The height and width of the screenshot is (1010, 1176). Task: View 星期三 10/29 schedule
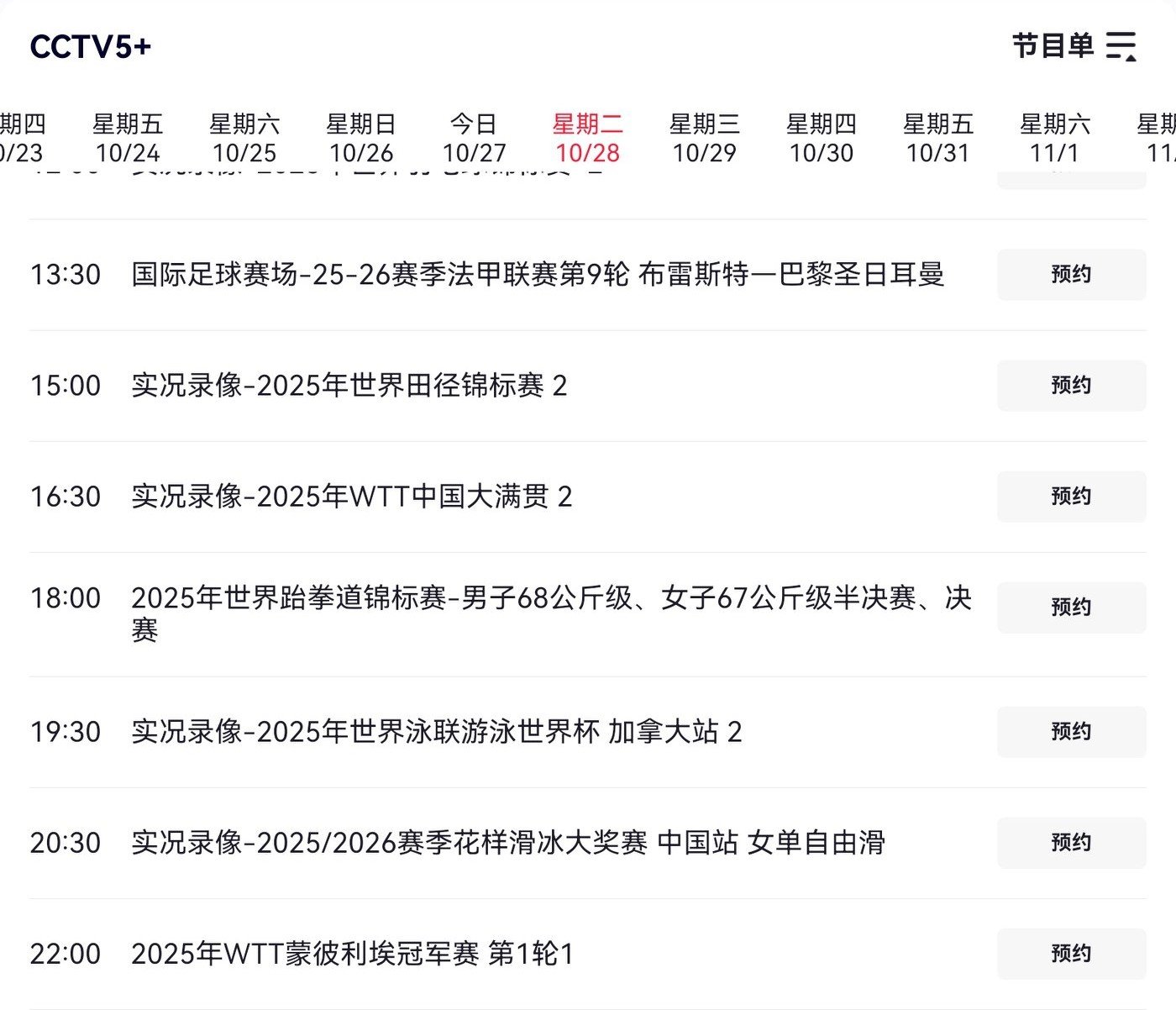(704, 139)
